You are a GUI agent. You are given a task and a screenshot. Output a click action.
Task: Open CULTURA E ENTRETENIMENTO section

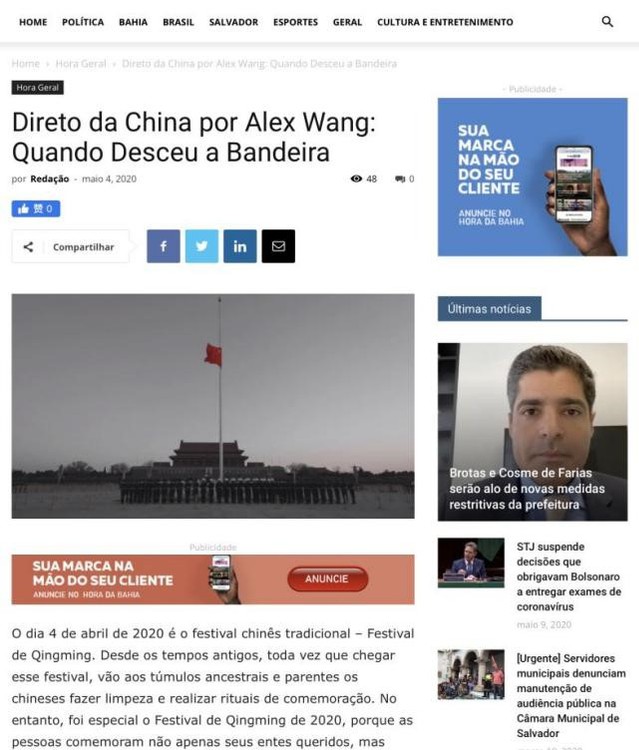445,22
